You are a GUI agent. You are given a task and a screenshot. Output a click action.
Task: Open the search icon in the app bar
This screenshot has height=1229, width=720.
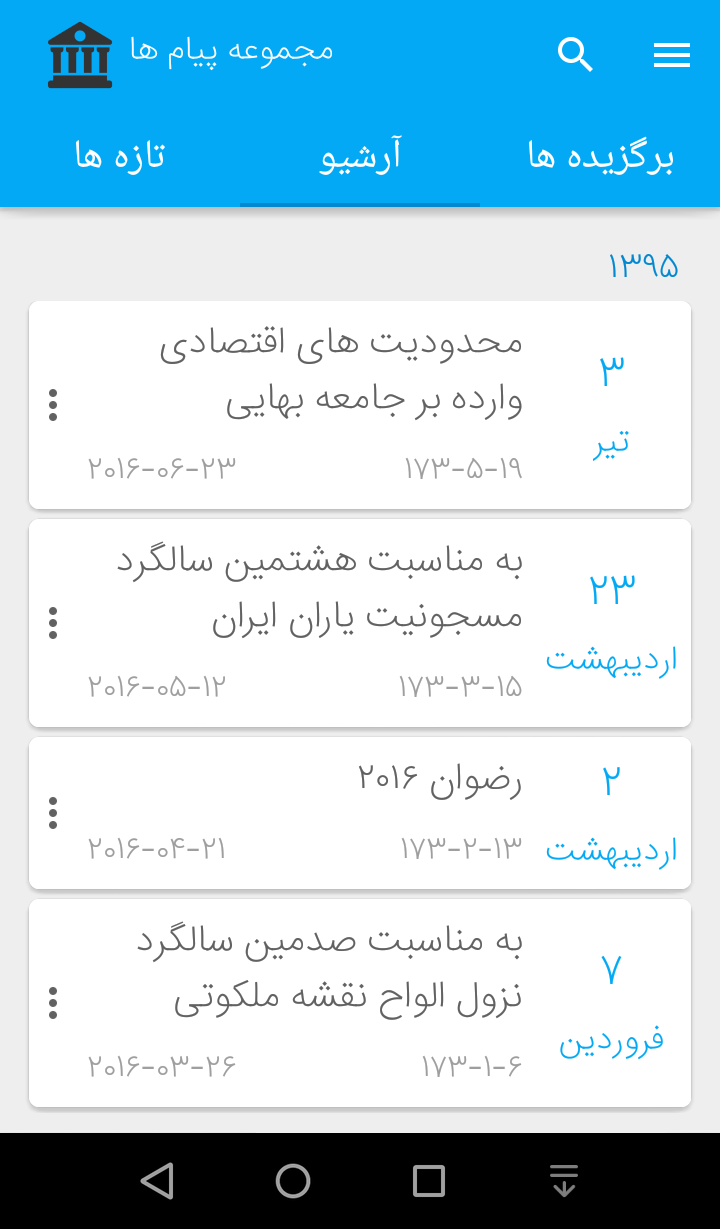point(575,55)
